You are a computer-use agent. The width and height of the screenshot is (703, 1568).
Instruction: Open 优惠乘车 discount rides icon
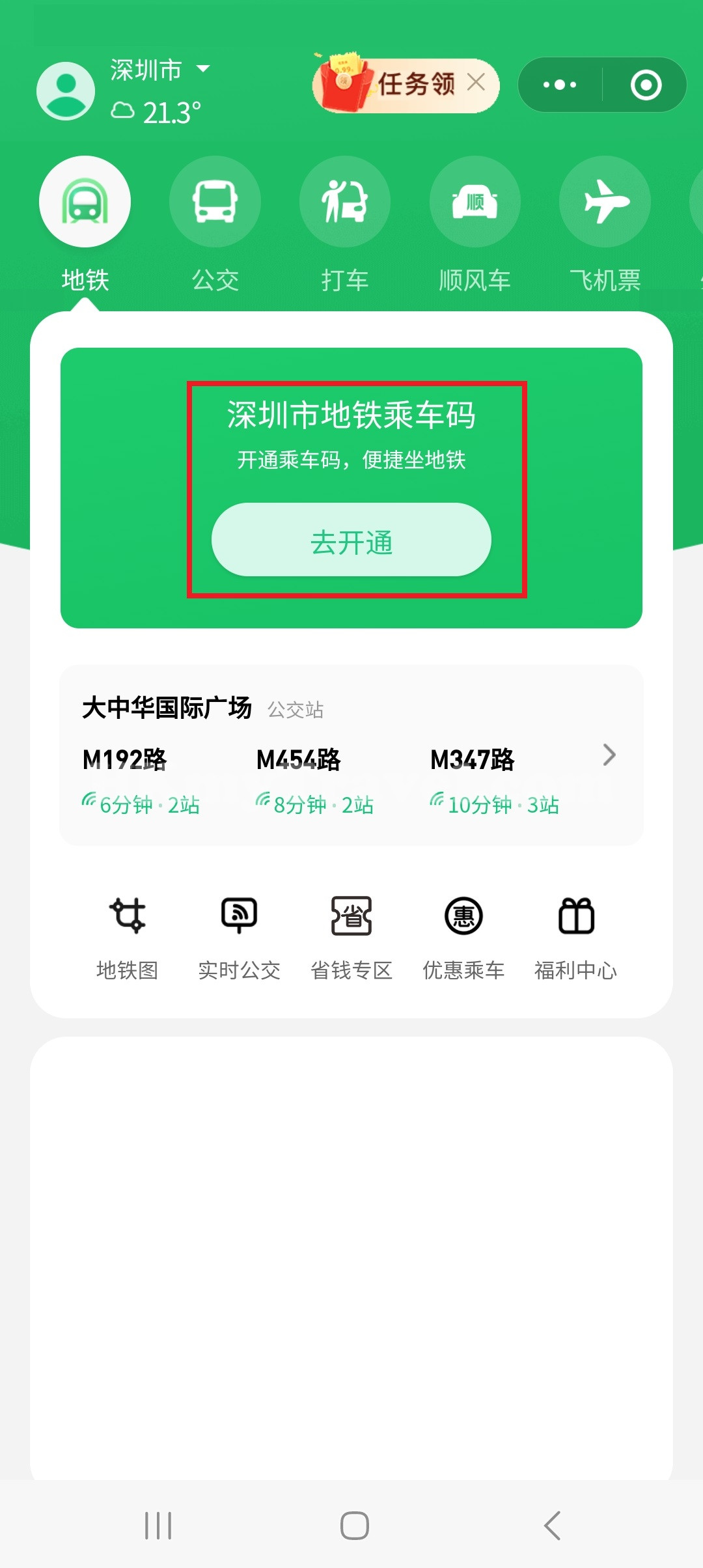pos(463,916)
